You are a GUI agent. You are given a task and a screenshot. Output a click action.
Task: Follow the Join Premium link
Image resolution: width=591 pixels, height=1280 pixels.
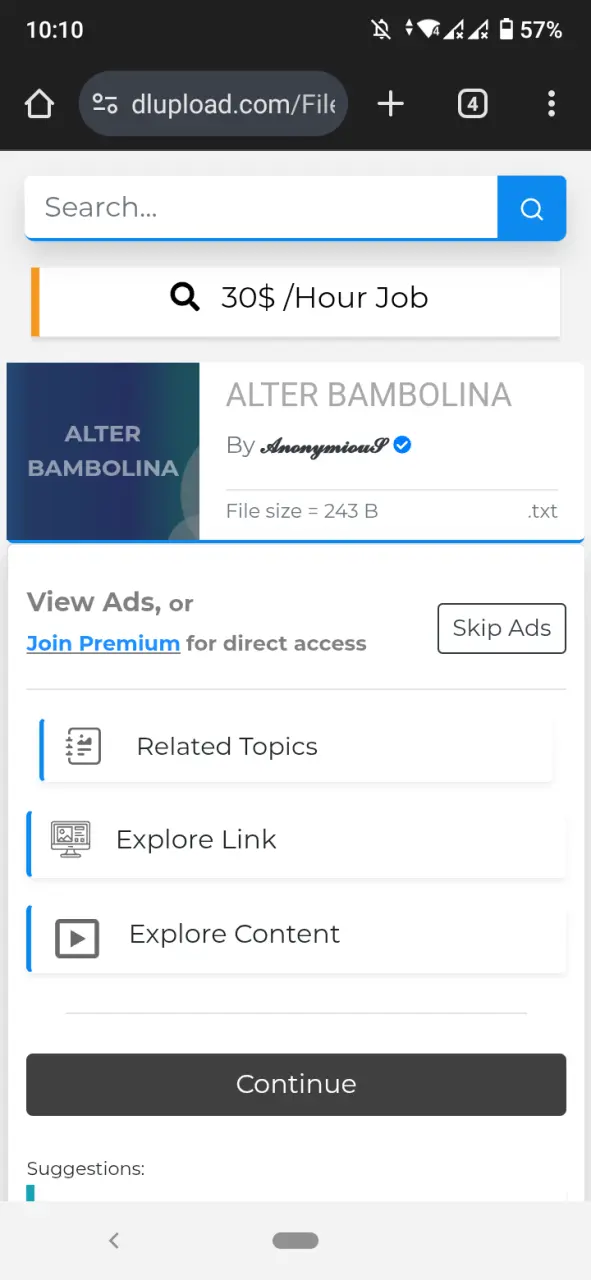[103, 643]
